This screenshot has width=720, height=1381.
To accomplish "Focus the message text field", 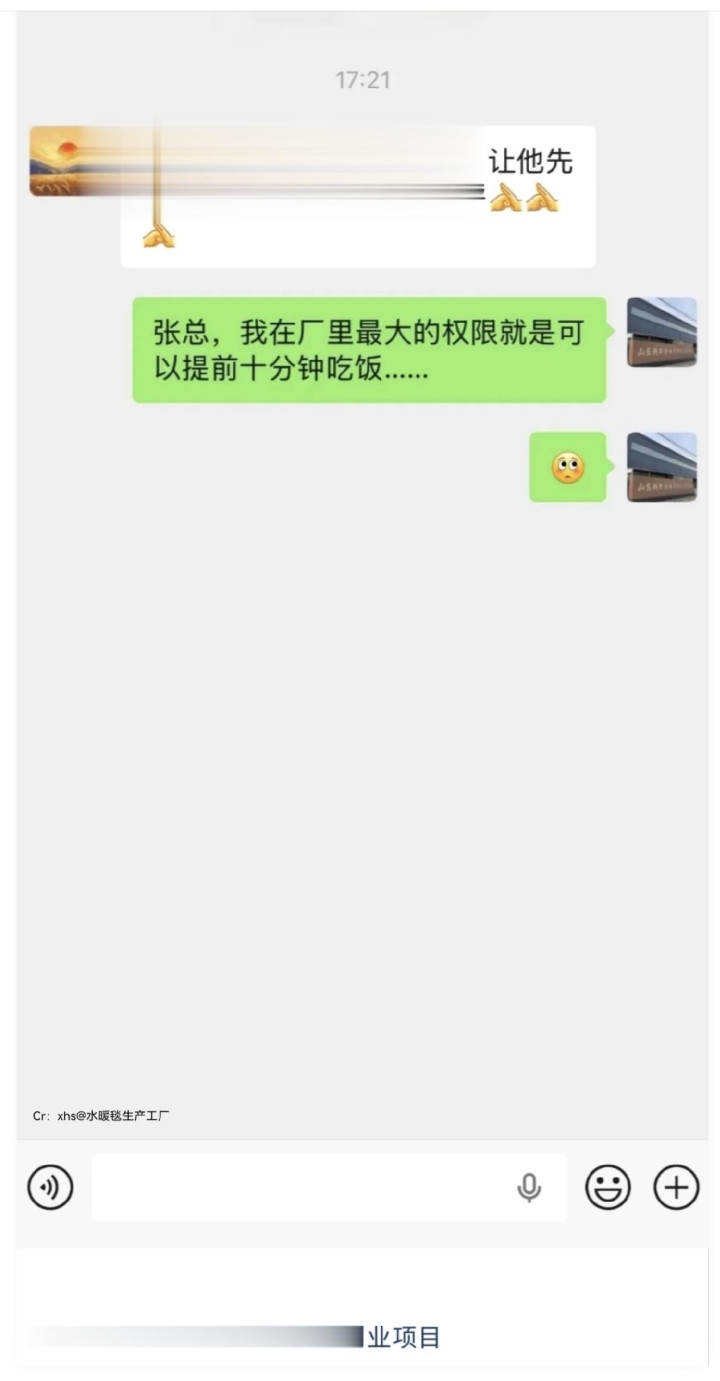I will click(x=300, y=1187).
